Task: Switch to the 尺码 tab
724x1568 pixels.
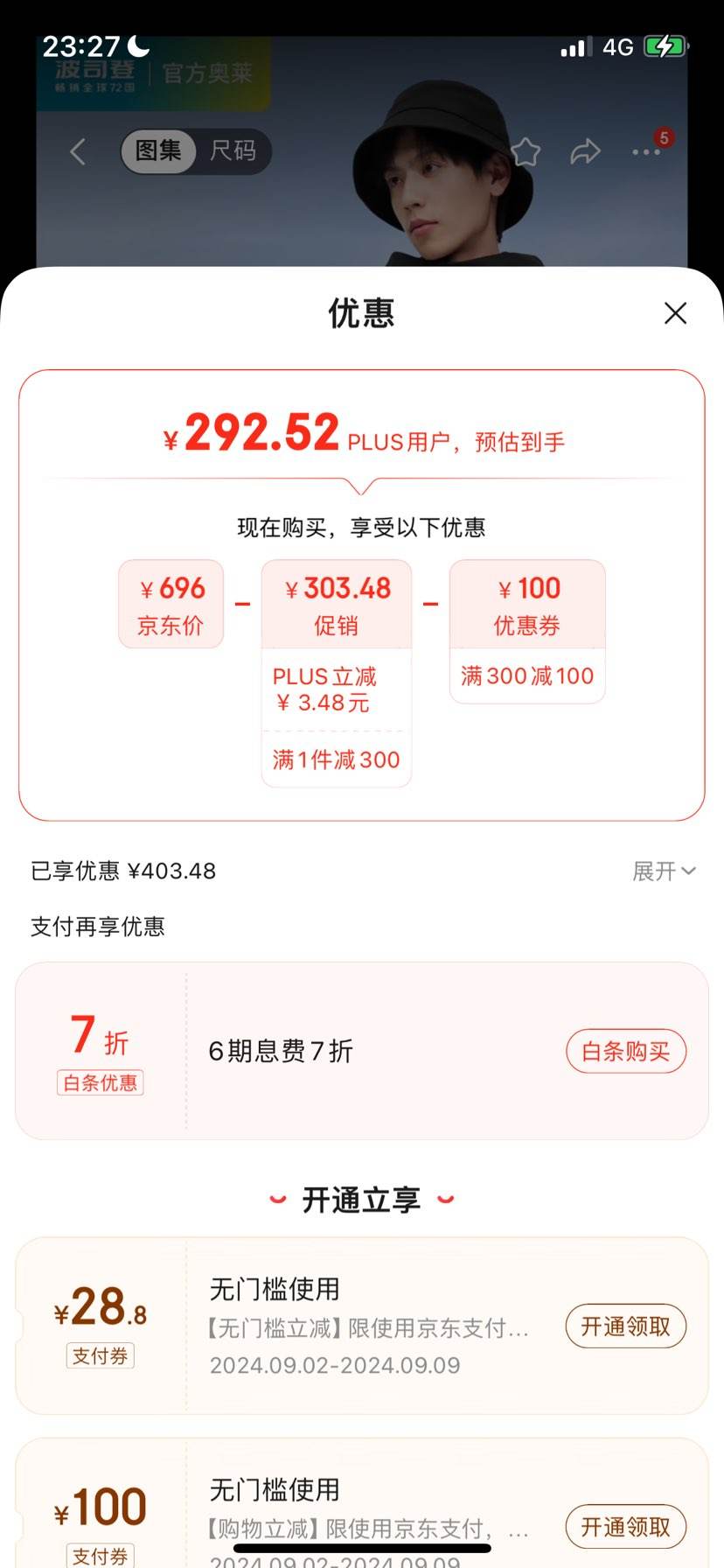Action: pos(233,151)
